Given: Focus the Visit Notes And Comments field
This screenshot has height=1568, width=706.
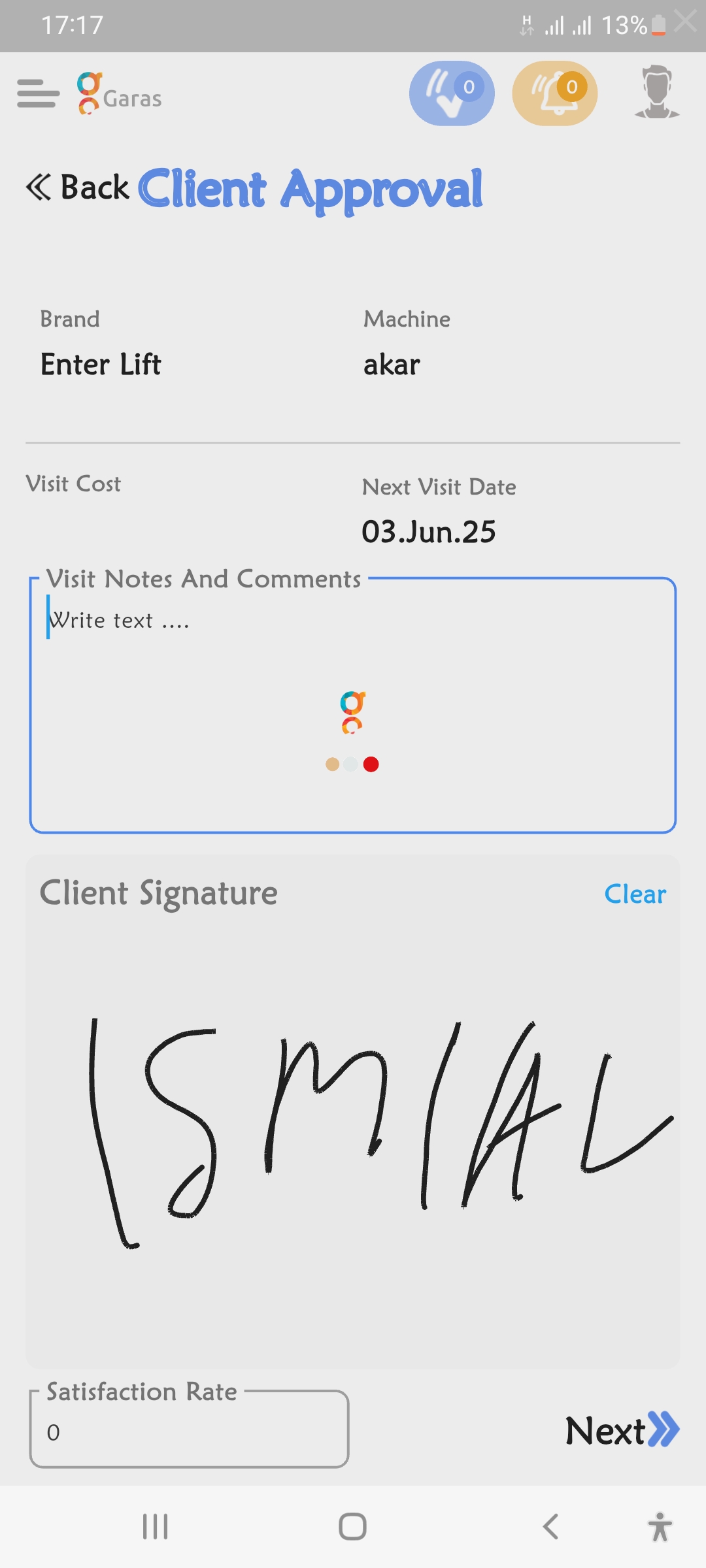Looking at the screenshot, I should [353, 706].
